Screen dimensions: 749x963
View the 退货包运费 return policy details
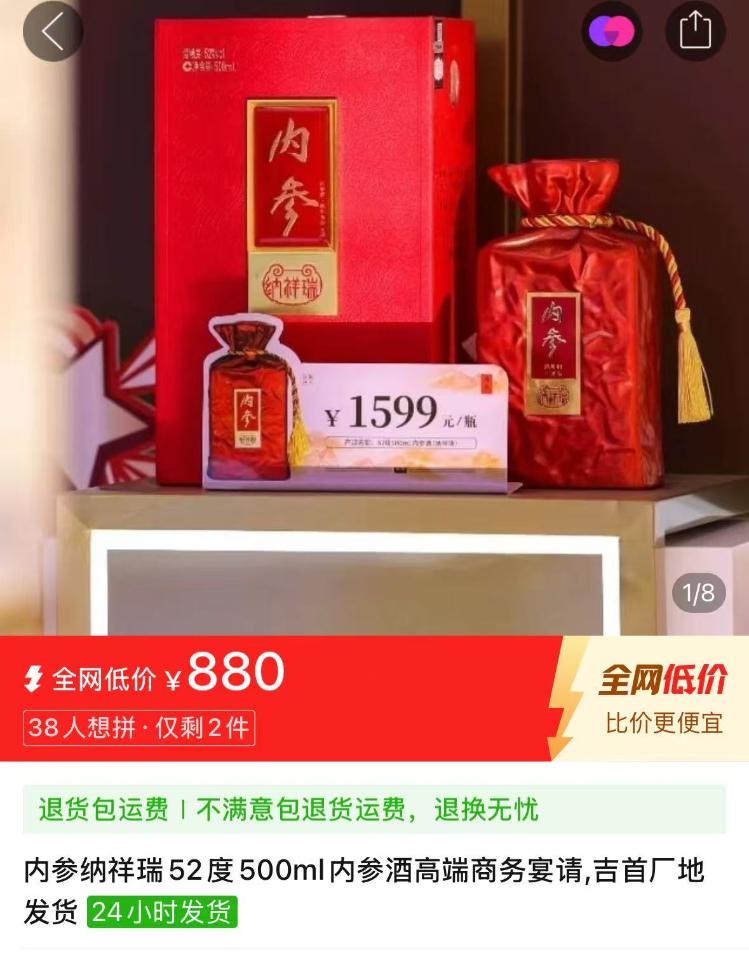coord(374,809)
